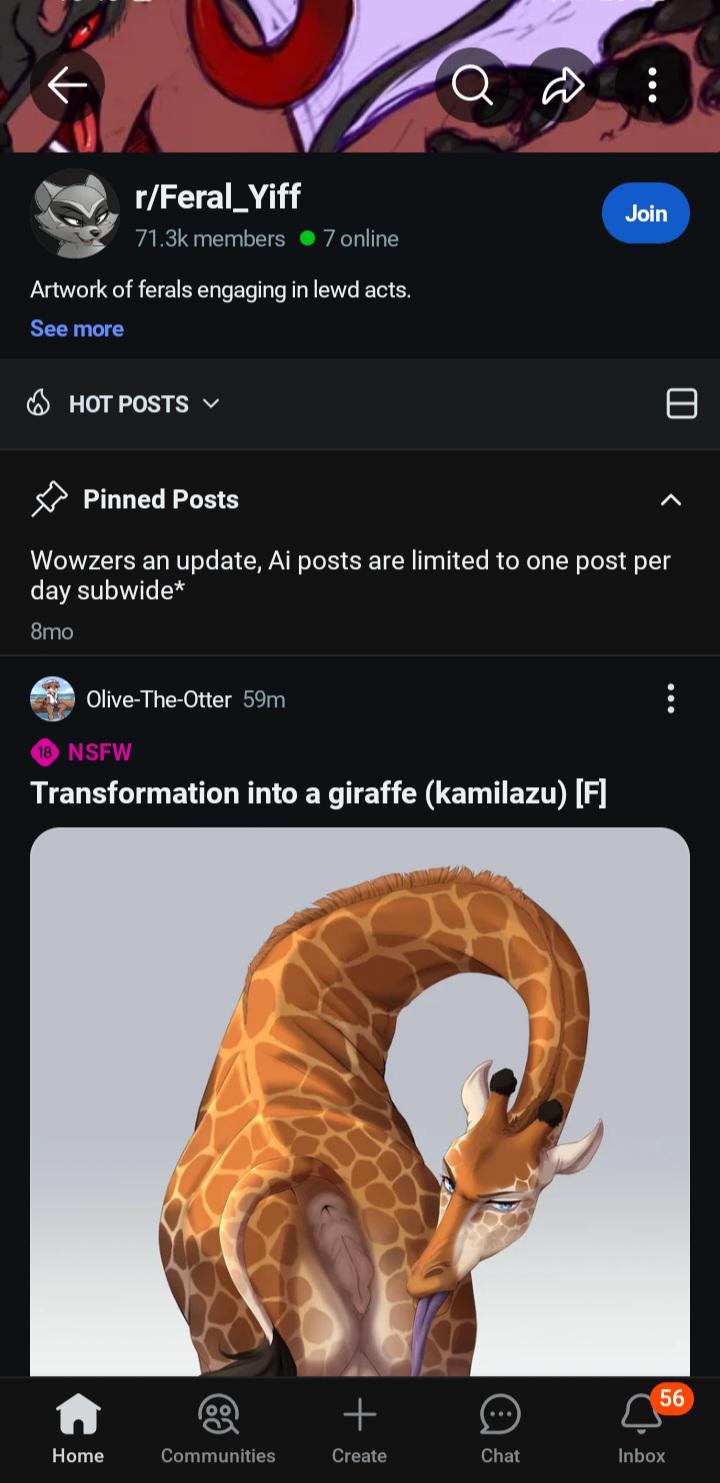The width and height of the screenshot is (720, 1483).
Task: Expand description with See more
Action: click(77, 329)
